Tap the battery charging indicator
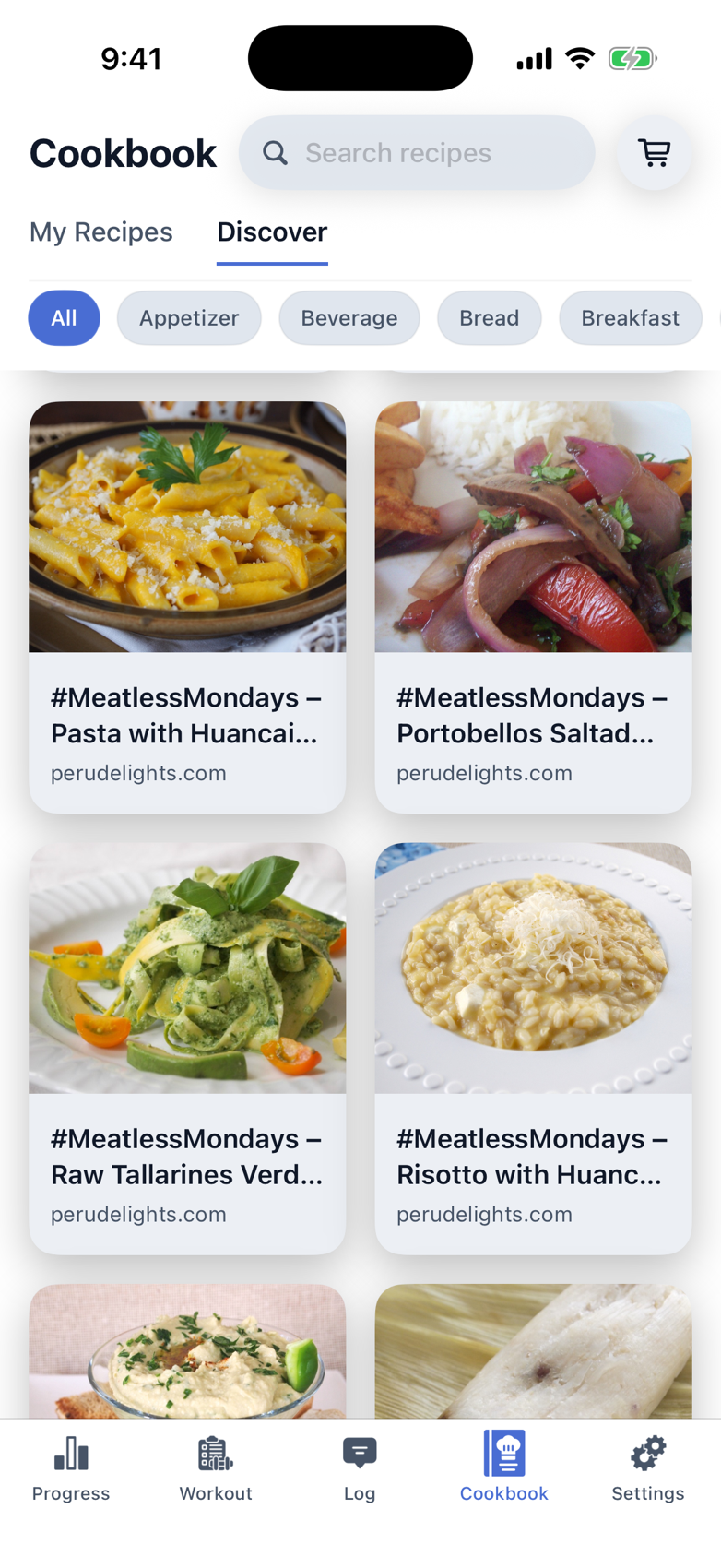Viewport: 721px width, 1568px height. pyautogui.click(x=632, y=57)
